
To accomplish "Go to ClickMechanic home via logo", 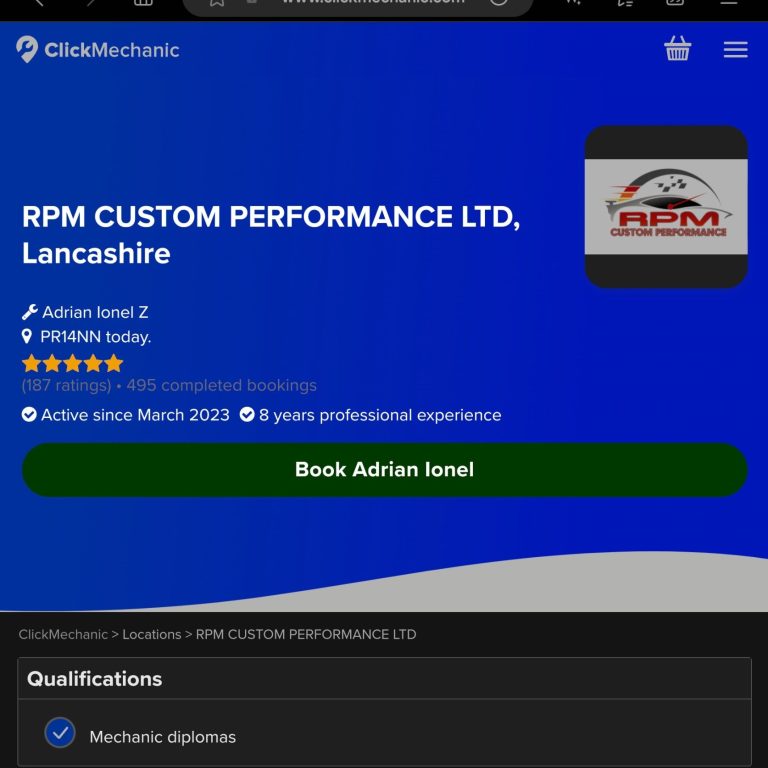I will [97, 50].
